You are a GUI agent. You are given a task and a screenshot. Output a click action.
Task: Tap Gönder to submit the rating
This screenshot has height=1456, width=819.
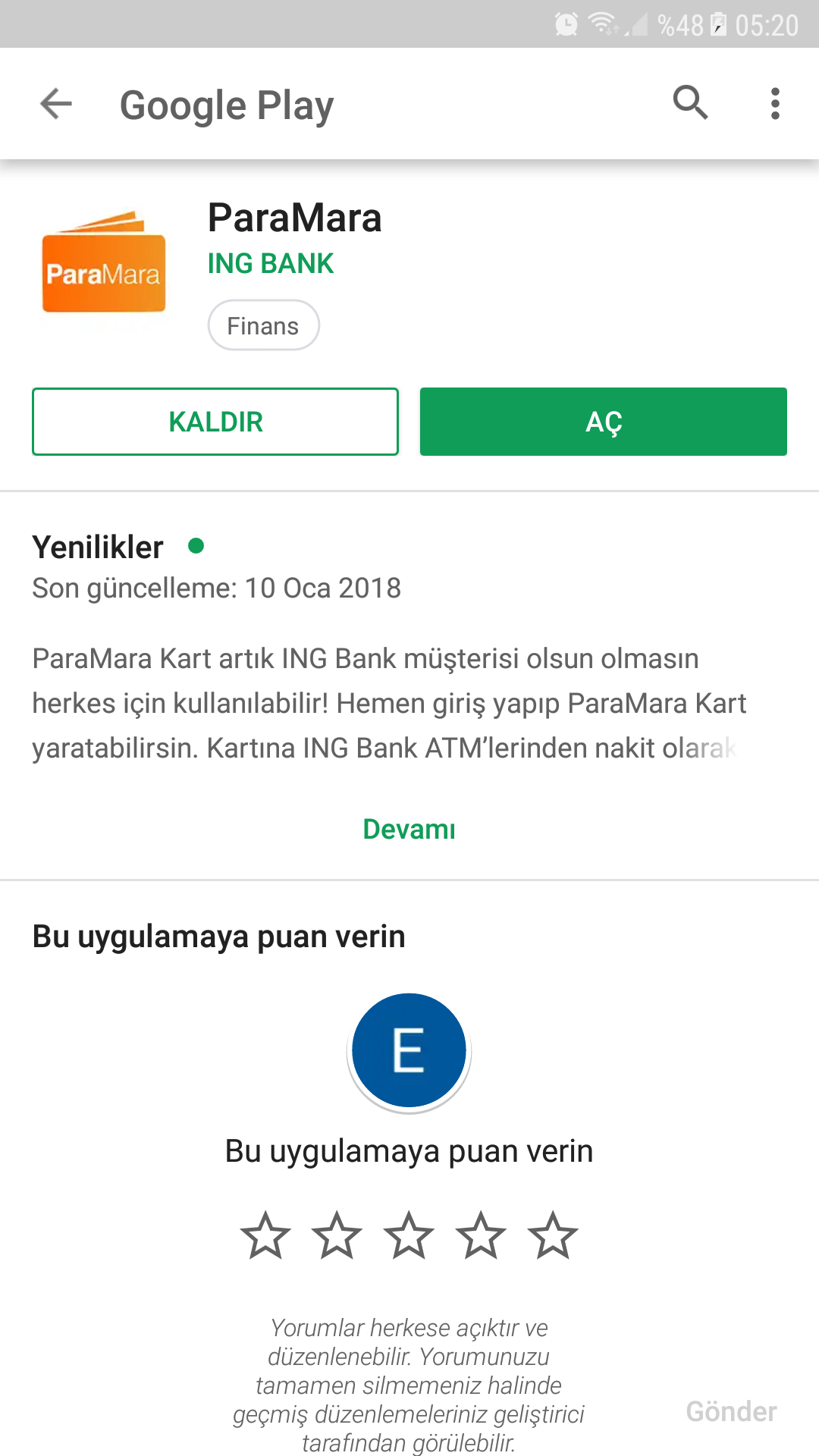[731, 1411]
